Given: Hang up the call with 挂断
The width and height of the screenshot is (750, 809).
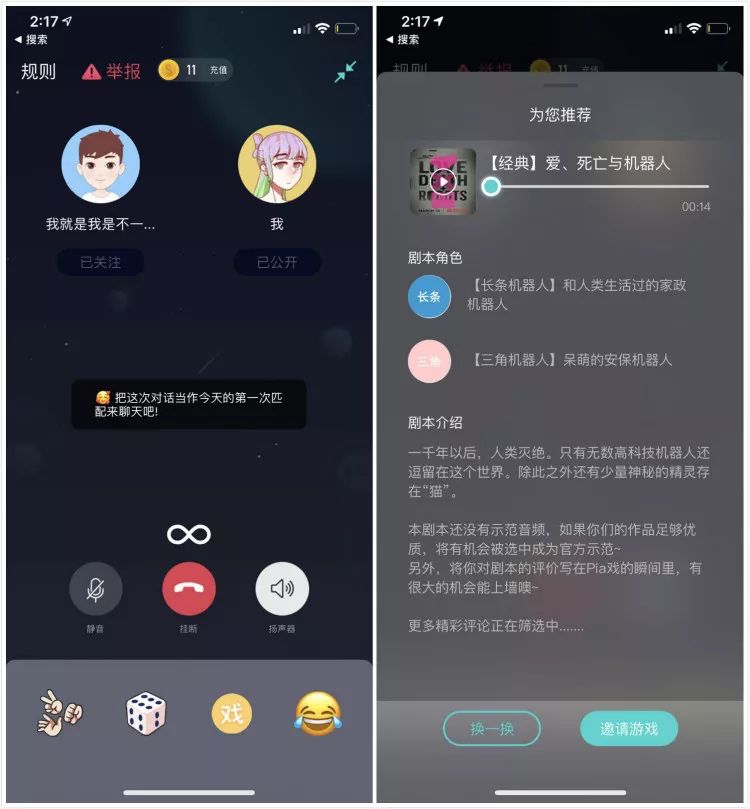Looking at the screenshot, I should (x=189, y=589).
